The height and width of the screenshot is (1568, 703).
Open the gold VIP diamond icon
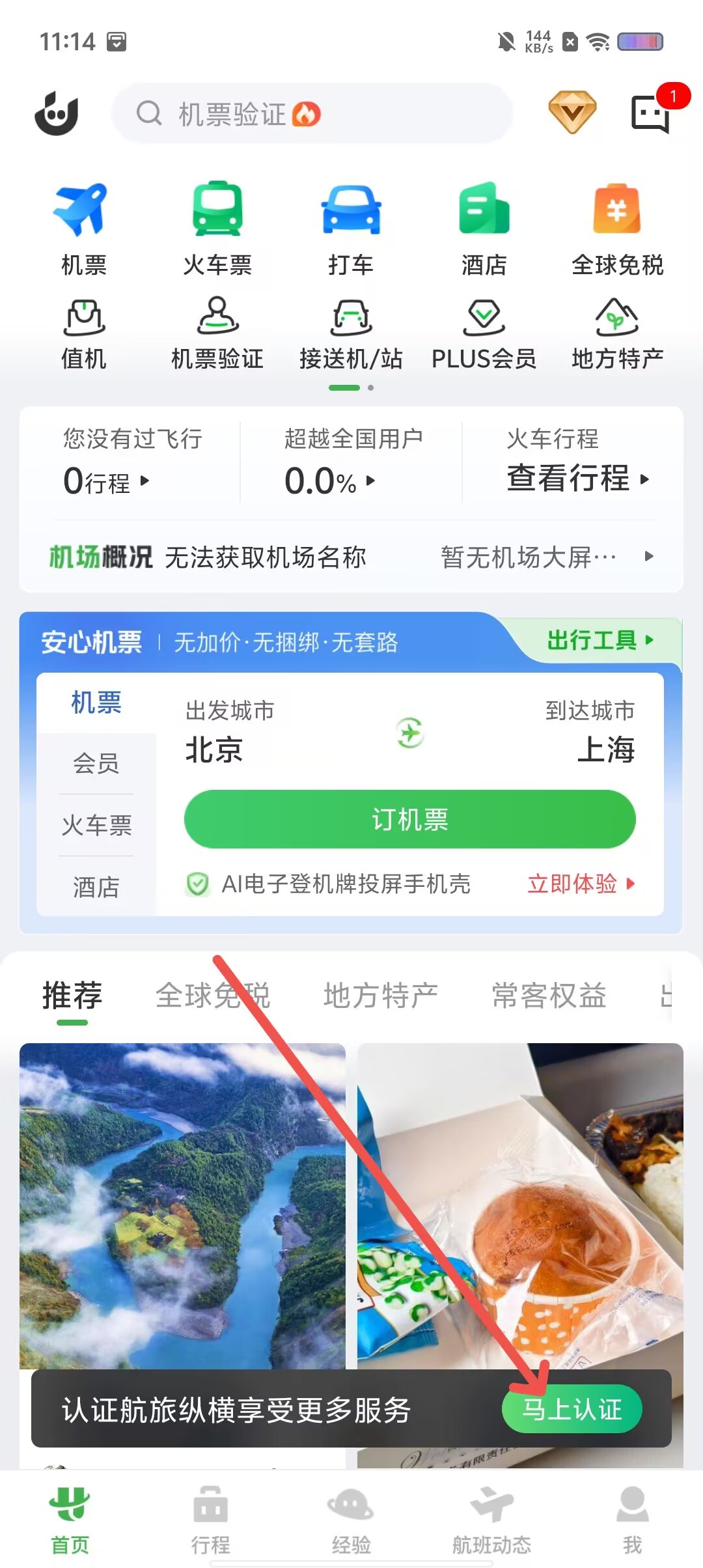pyautogui.click(x=572, y=113)
